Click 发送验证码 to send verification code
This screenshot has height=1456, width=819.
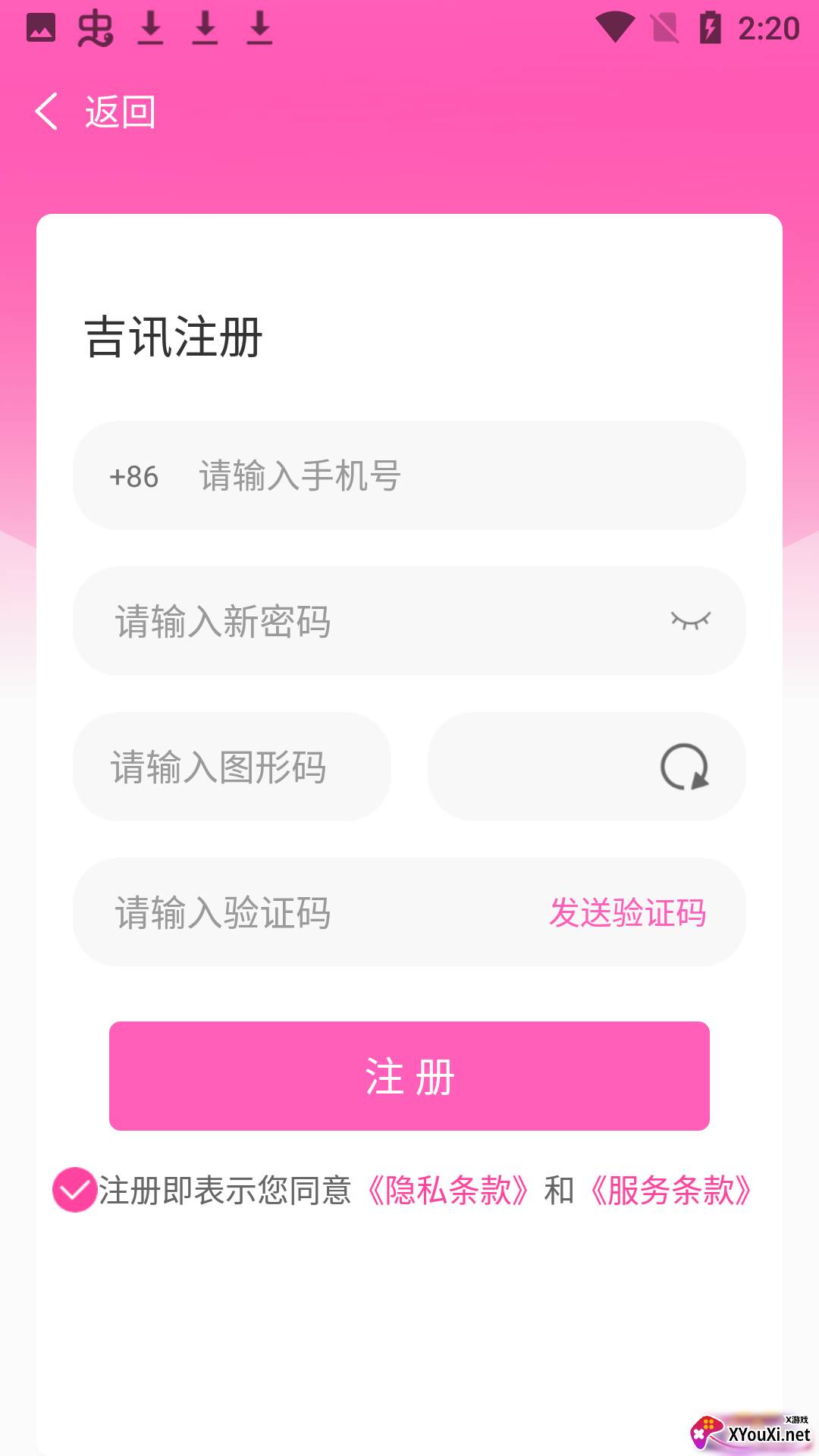pos(628,915)
